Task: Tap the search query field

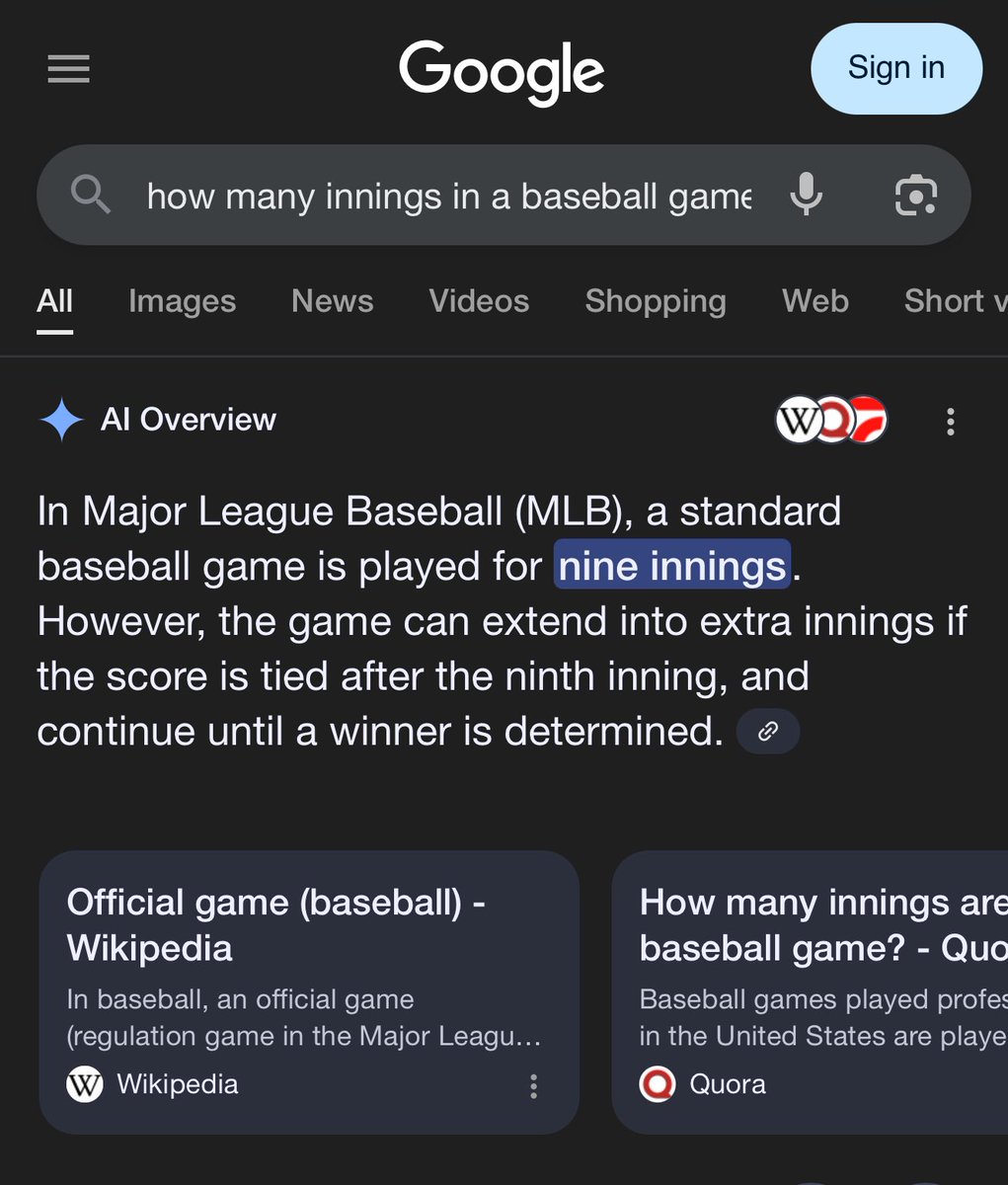Action: pyautogui.click(x=449, y=196)
